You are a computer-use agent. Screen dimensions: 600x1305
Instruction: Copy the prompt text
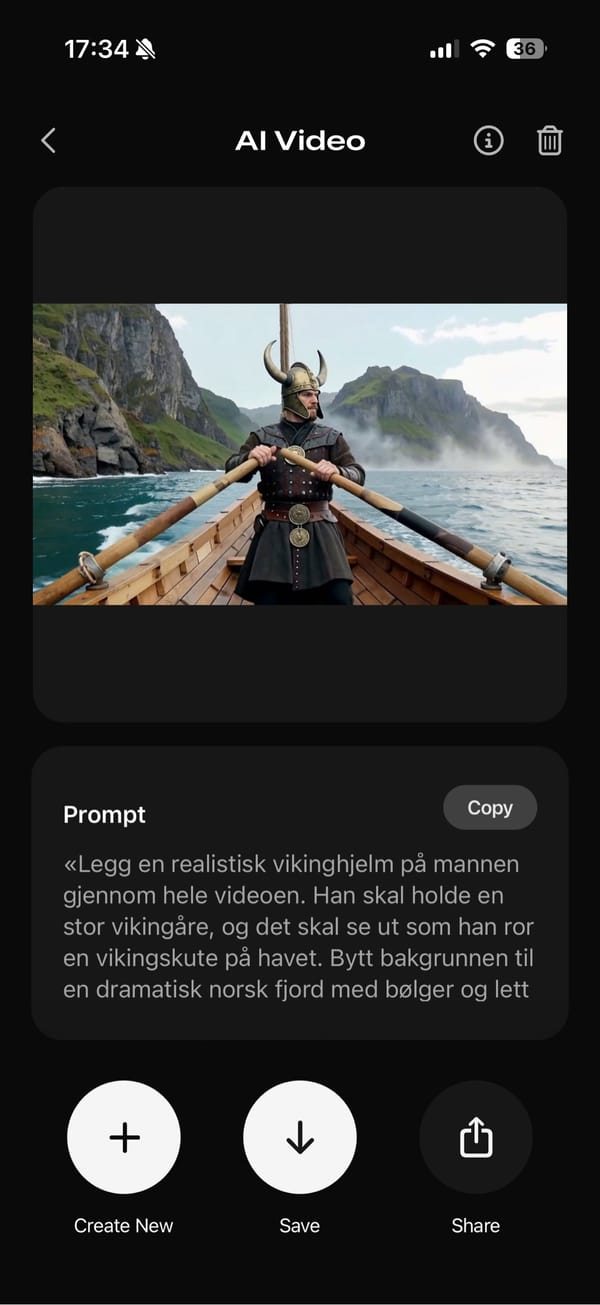490,808
